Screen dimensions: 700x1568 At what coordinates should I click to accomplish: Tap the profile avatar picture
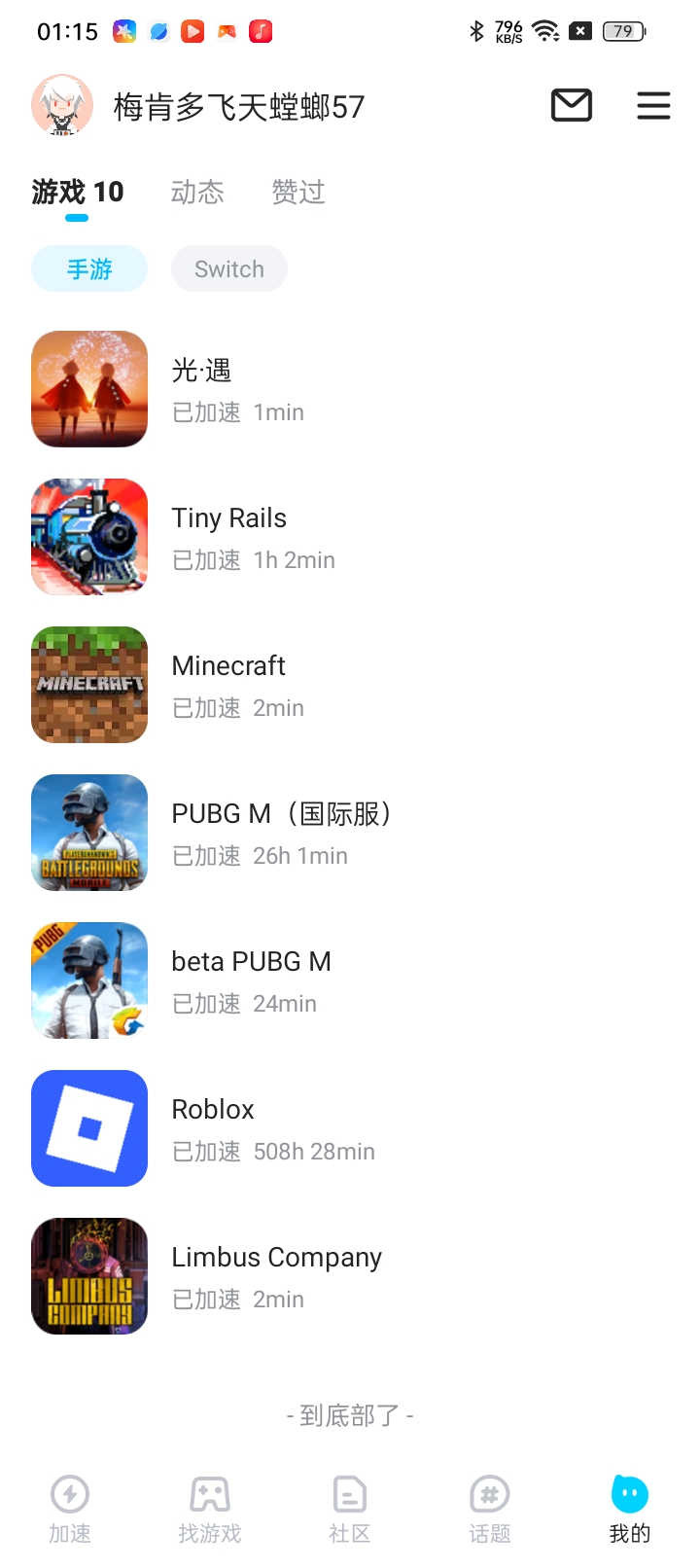(62, 105)
